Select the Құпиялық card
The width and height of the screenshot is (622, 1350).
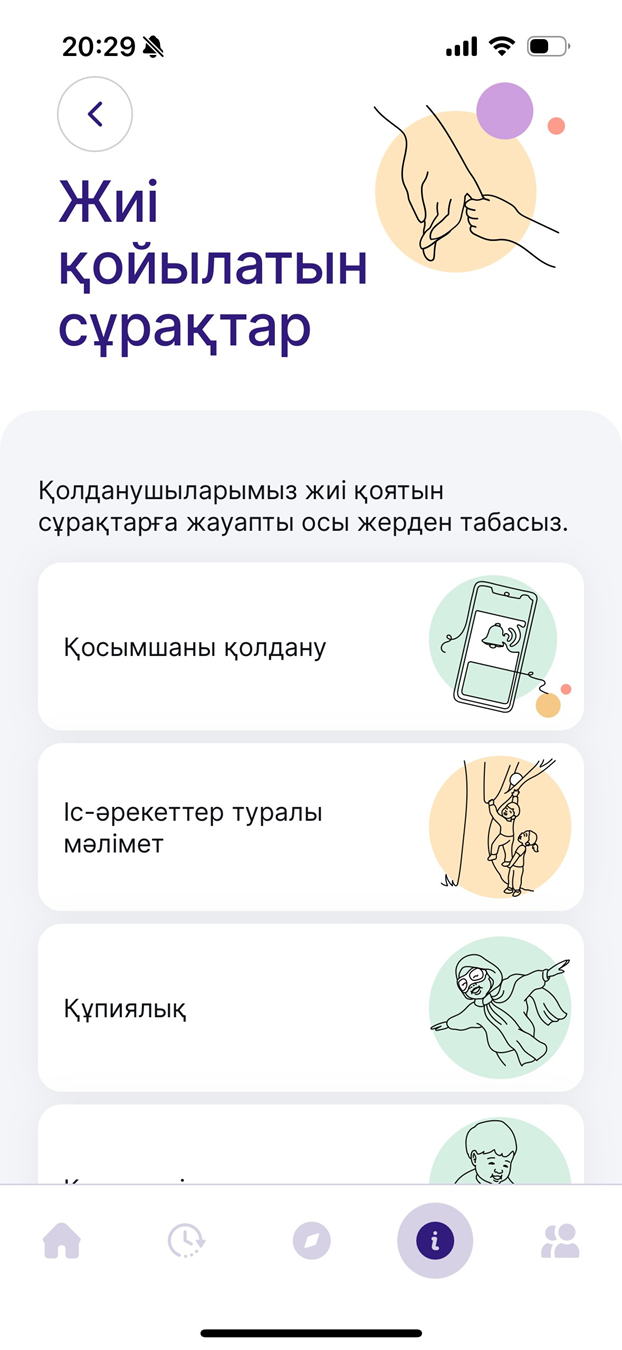pos(310,1007)
